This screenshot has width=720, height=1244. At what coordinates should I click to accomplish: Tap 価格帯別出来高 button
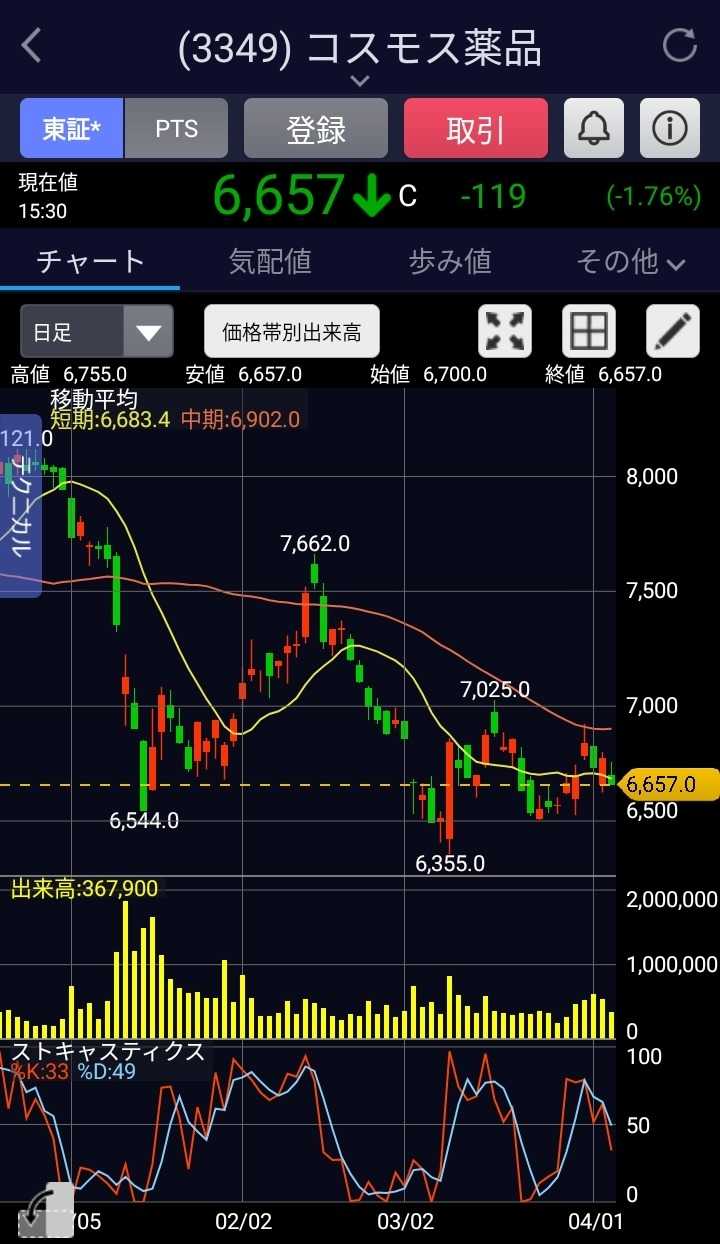coord(292,332)
